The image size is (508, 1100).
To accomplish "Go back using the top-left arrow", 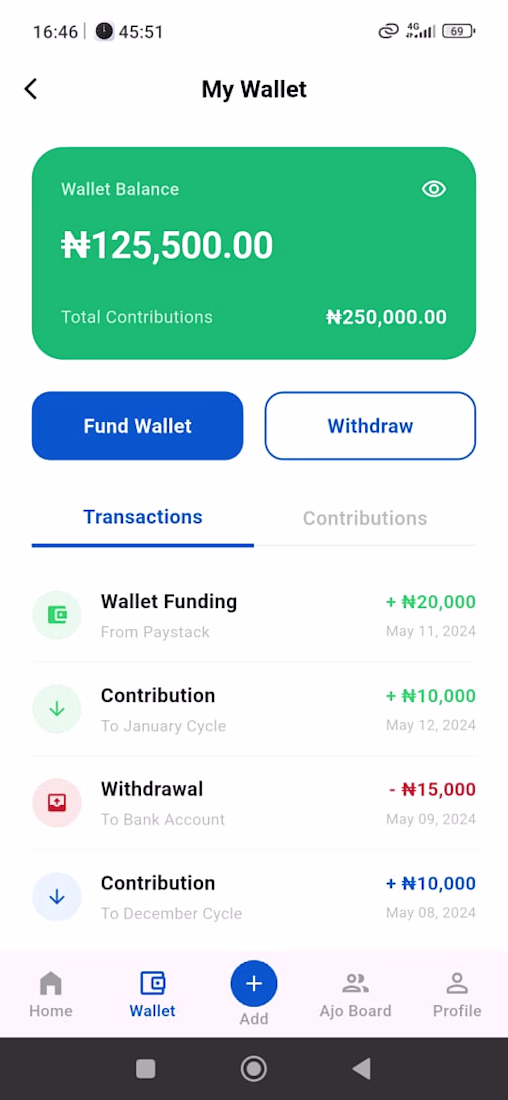I will pos(30,89).
